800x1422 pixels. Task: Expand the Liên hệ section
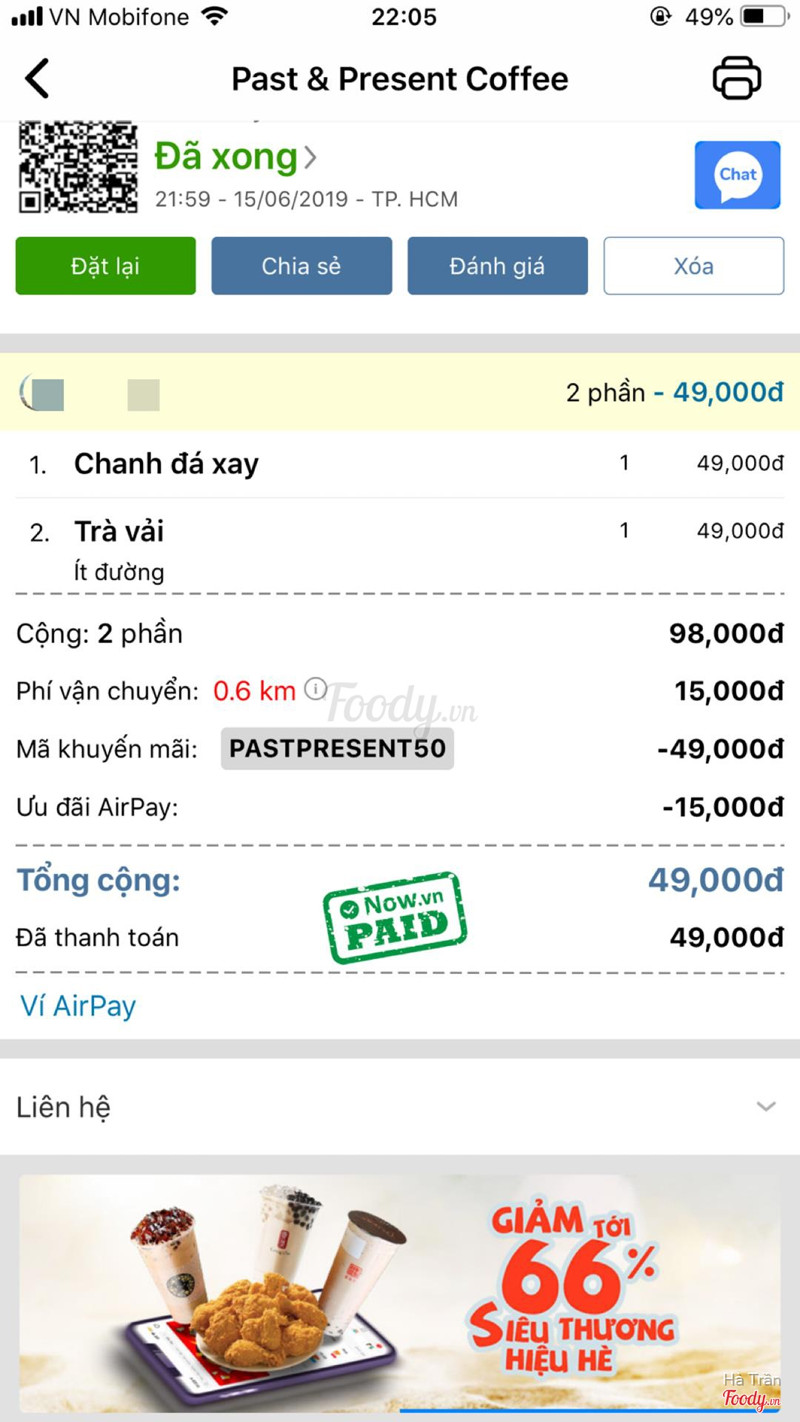(x=765, y=1106)
